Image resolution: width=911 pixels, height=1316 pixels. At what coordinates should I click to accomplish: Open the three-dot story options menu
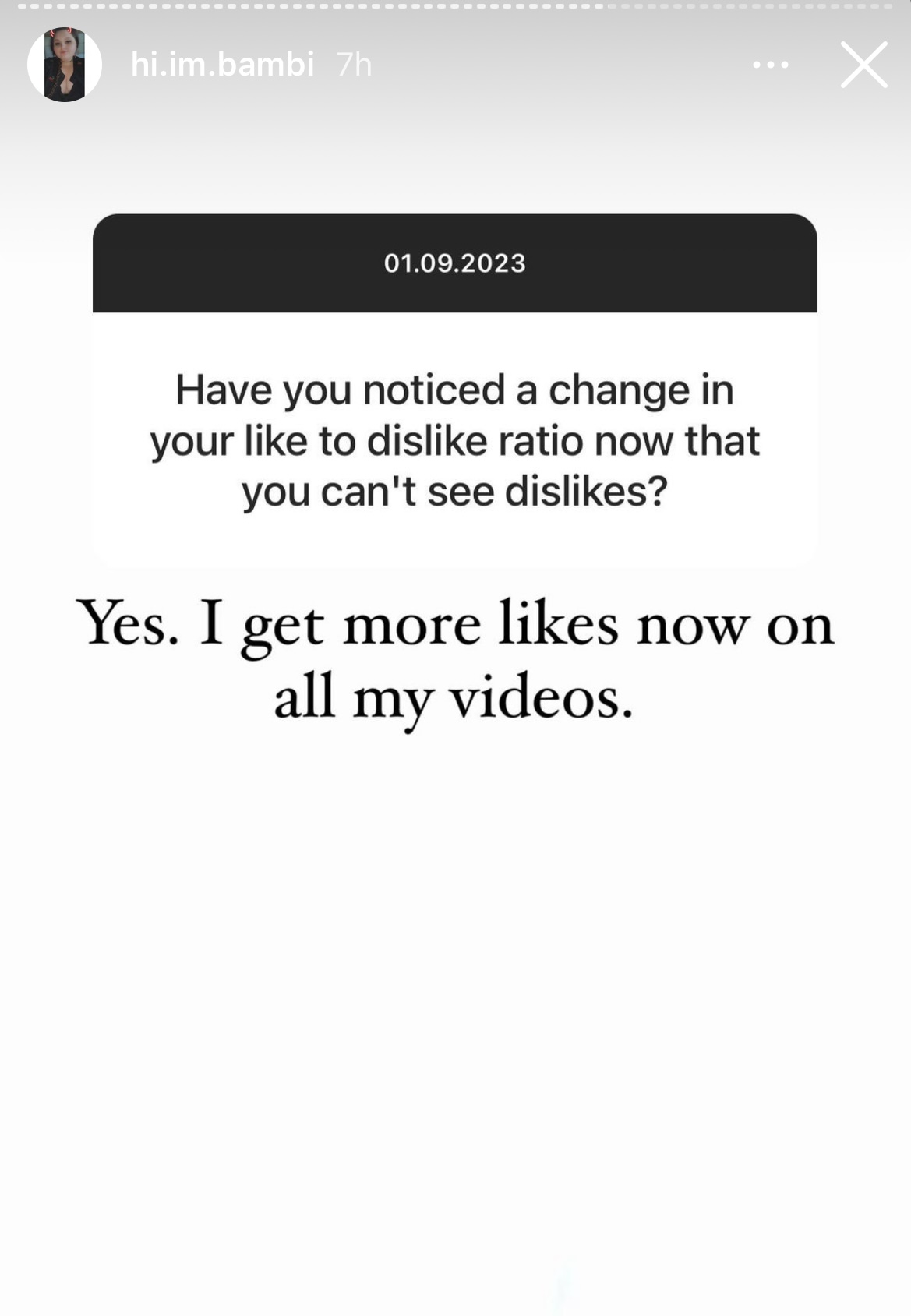[771, 65]
